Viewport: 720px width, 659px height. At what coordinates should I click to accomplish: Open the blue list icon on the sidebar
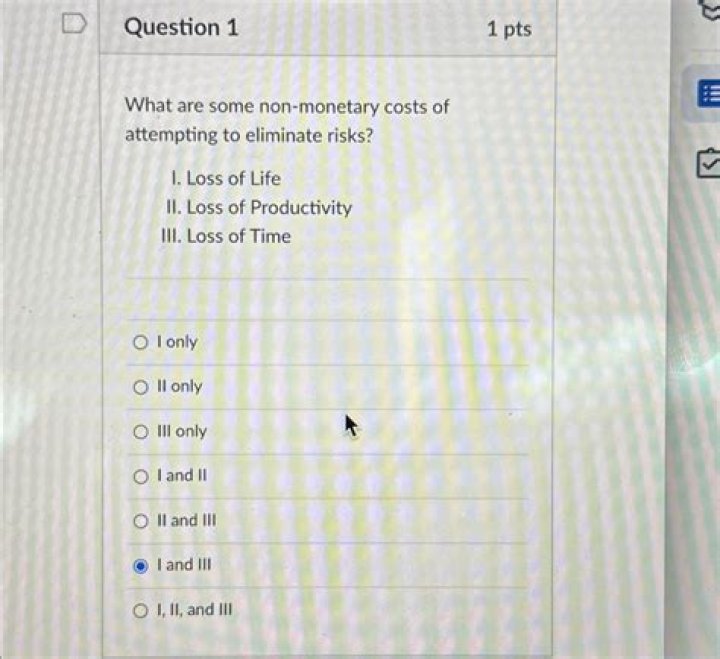tap(707, 95)
